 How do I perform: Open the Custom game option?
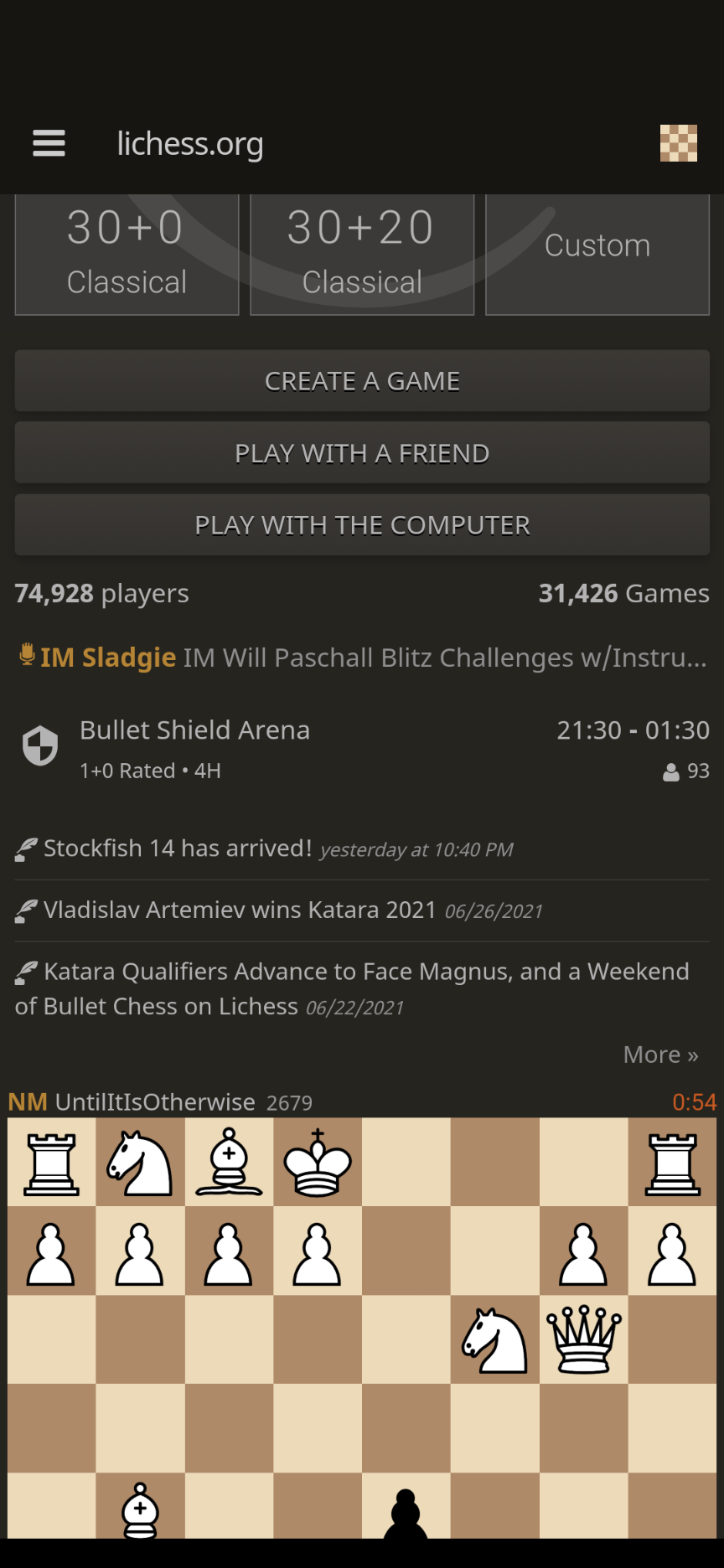point(597,245)
